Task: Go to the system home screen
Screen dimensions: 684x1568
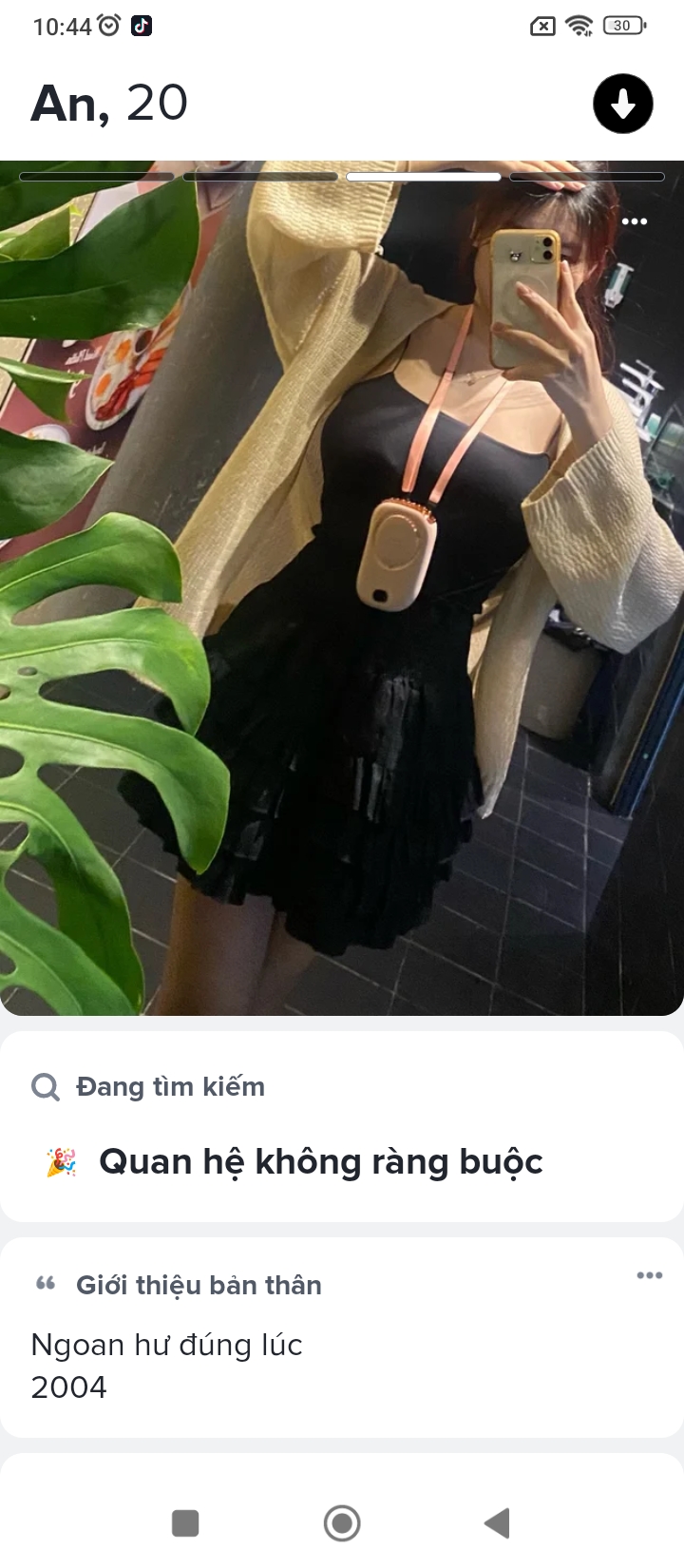Action: [x=342, y=1522]
